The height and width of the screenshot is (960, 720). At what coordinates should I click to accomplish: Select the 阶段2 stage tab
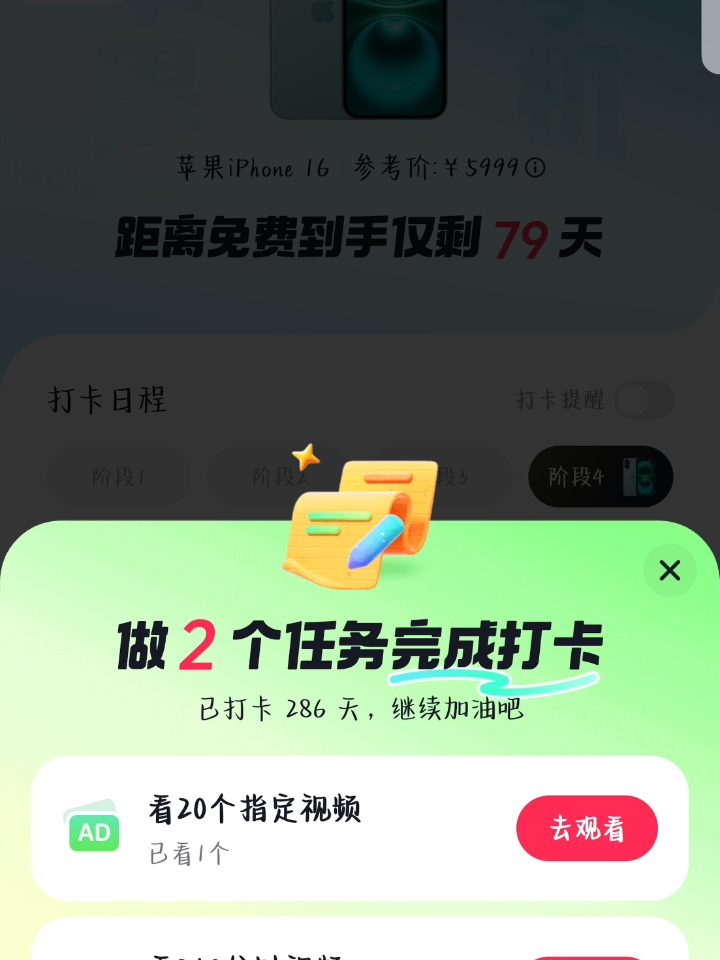pos(280,477)
